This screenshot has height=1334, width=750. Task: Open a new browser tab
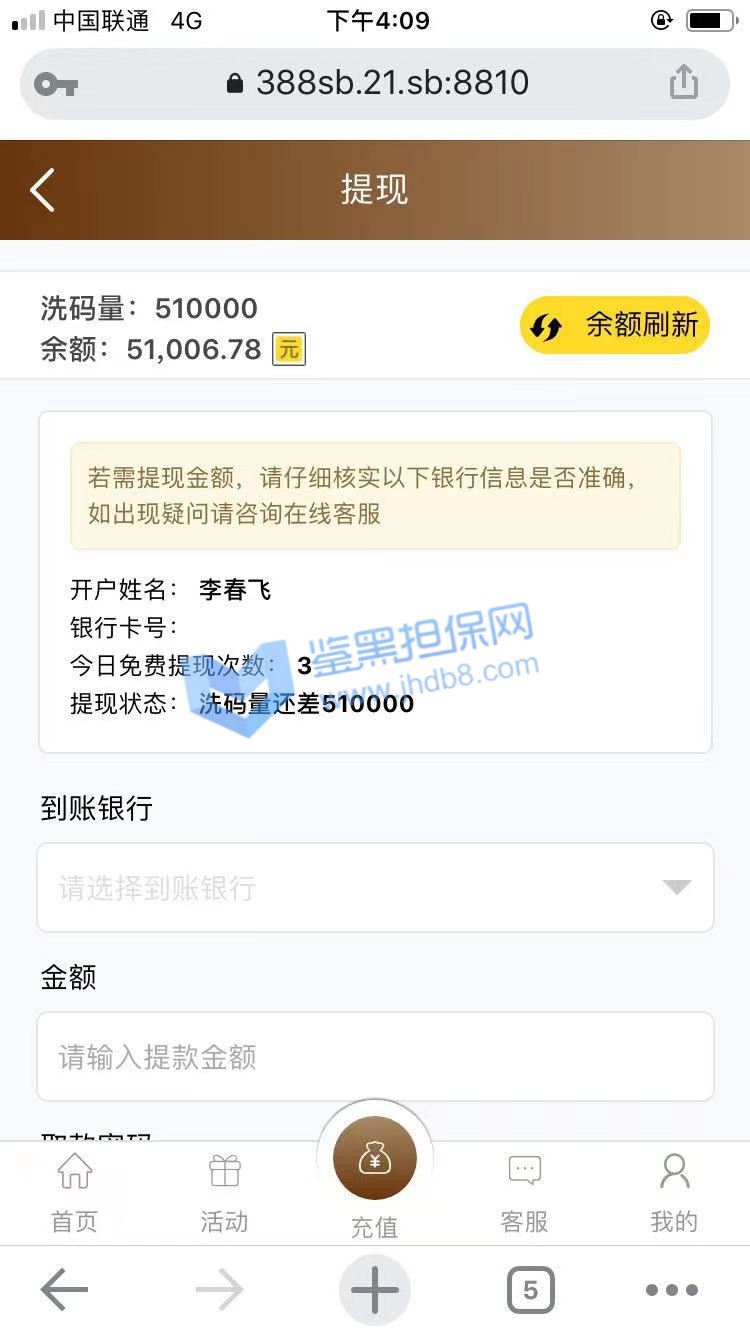pos(375,1290)
